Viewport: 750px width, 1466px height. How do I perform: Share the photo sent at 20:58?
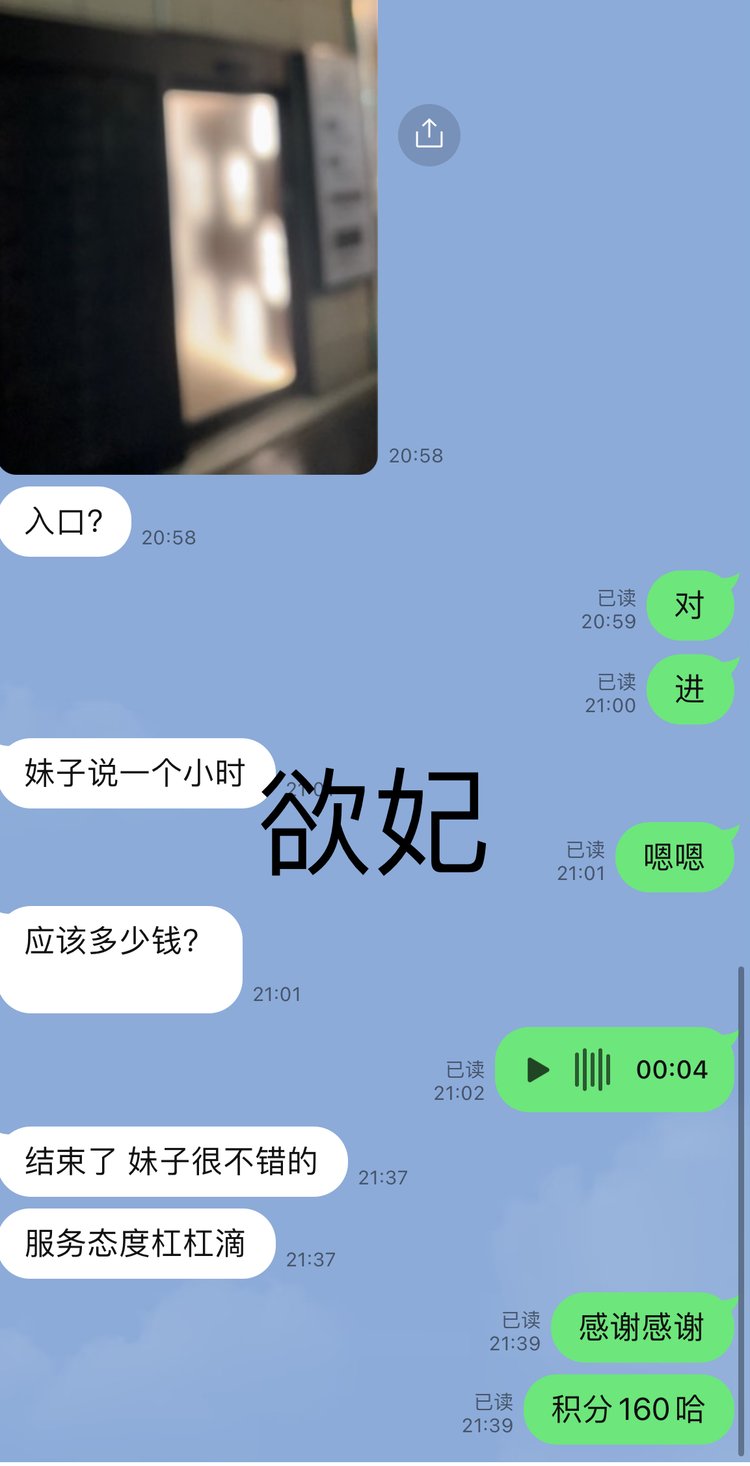pyautogui.click(x=429, y=133)
